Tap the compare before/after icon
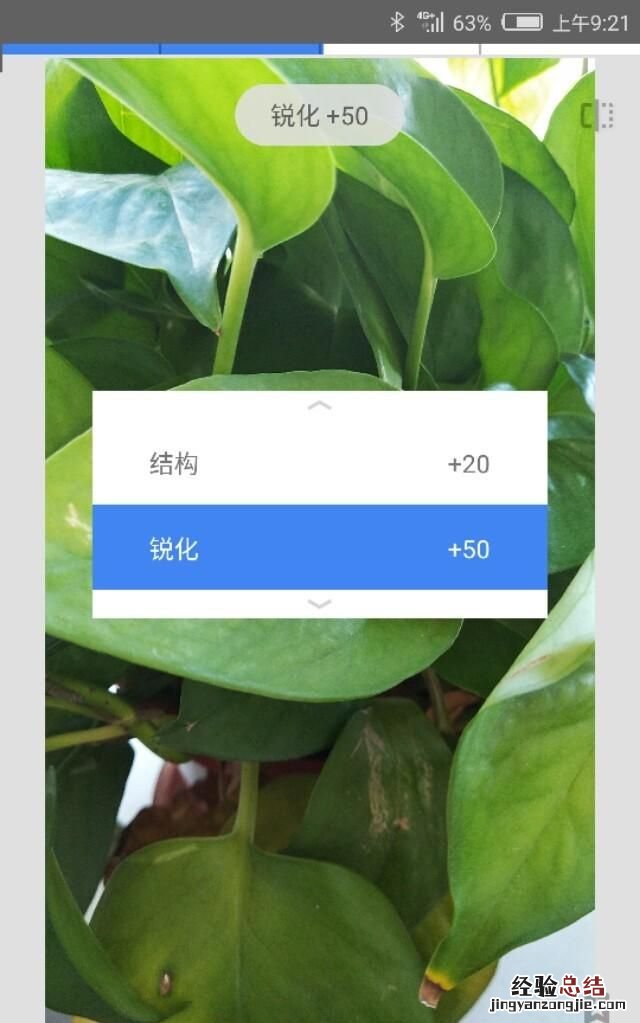This screenshot has width=640, height=1023. 597,116
